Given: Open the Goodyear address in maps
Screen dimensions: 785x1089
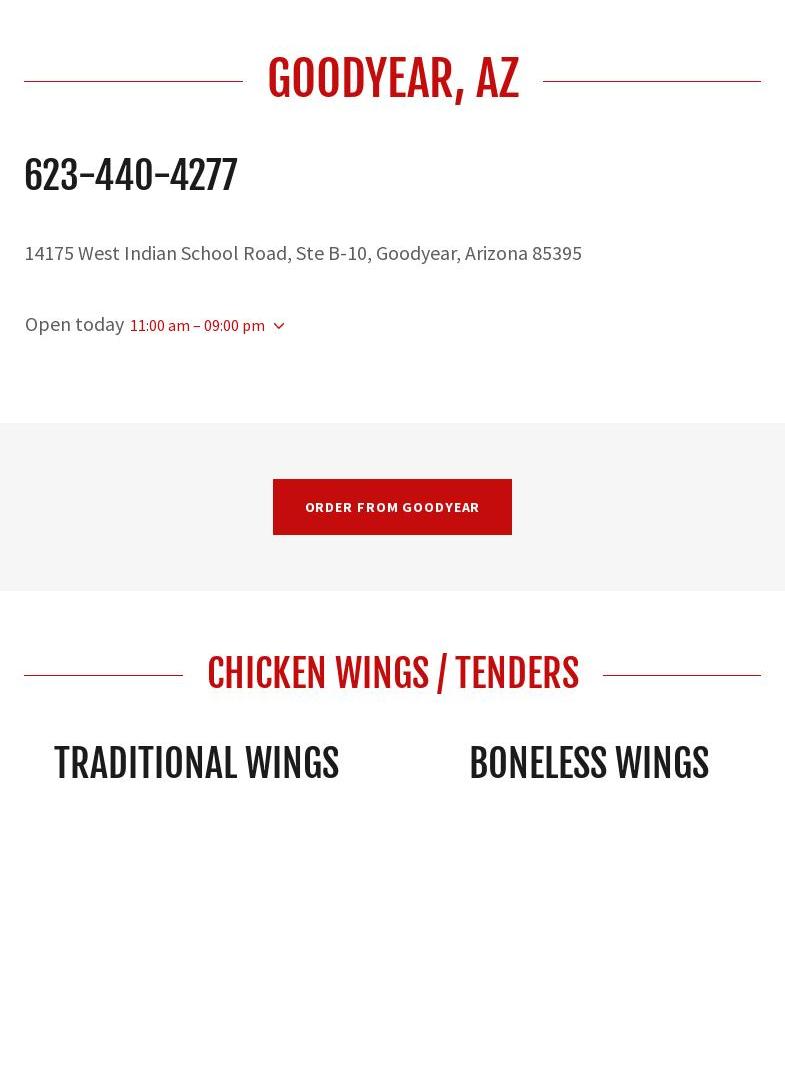Looking at the screenshot, I should click(303, 253).
